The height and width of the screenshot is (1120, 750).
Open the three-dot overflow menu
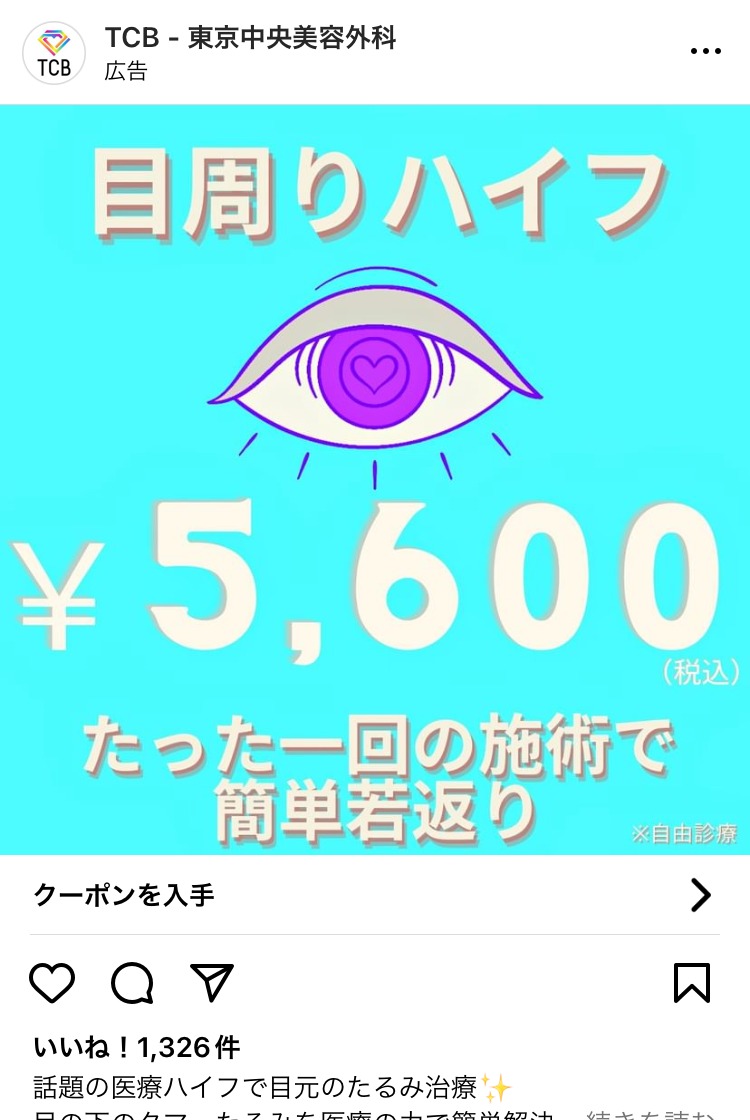705,52
